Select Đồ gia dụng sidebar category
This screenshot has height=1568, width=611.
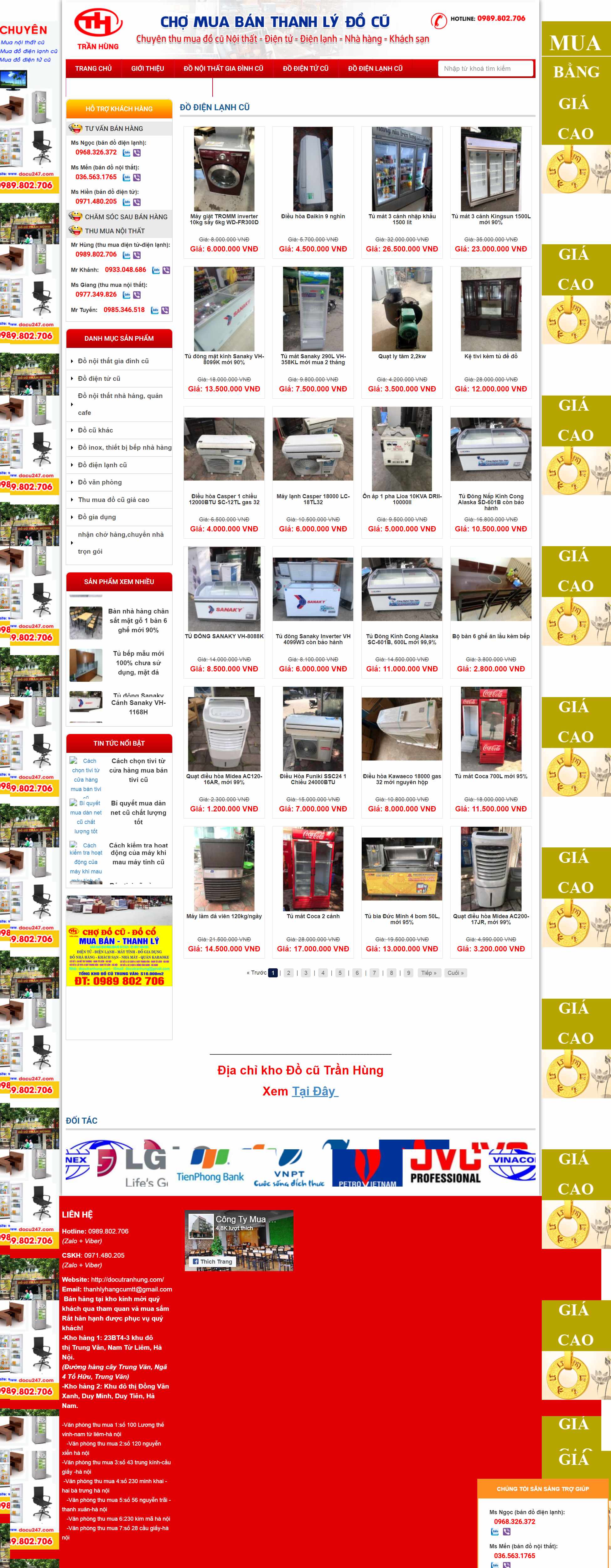[97, 517]
